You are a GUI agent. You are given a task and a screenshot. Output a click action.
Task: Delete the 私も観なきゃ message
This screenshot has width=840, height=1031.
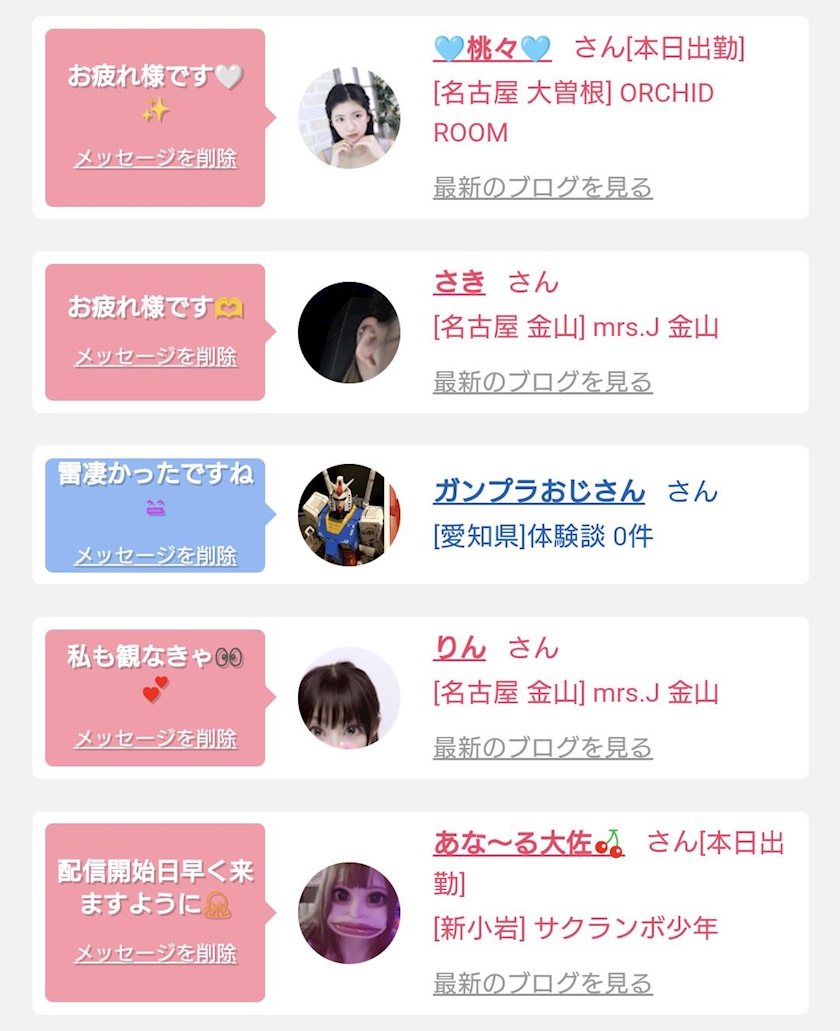pyautogui.click(x=155, y=738)
